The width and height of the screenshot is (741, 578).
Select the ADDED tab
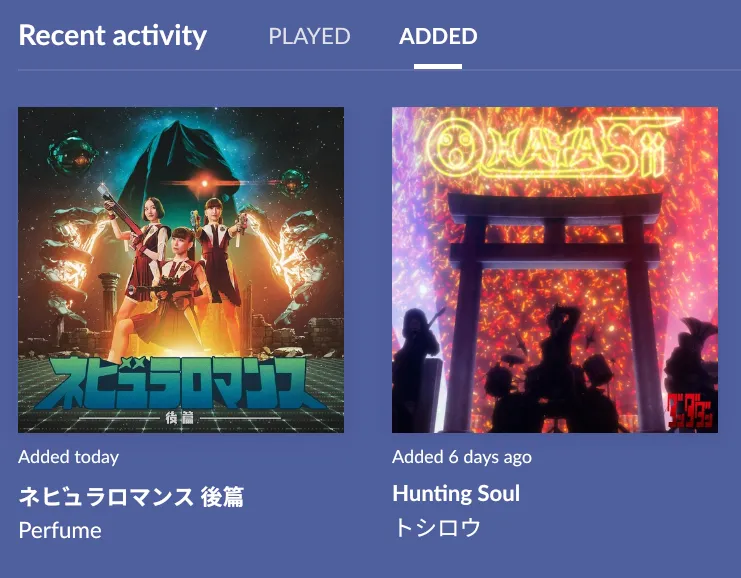[x=438, y=37]
